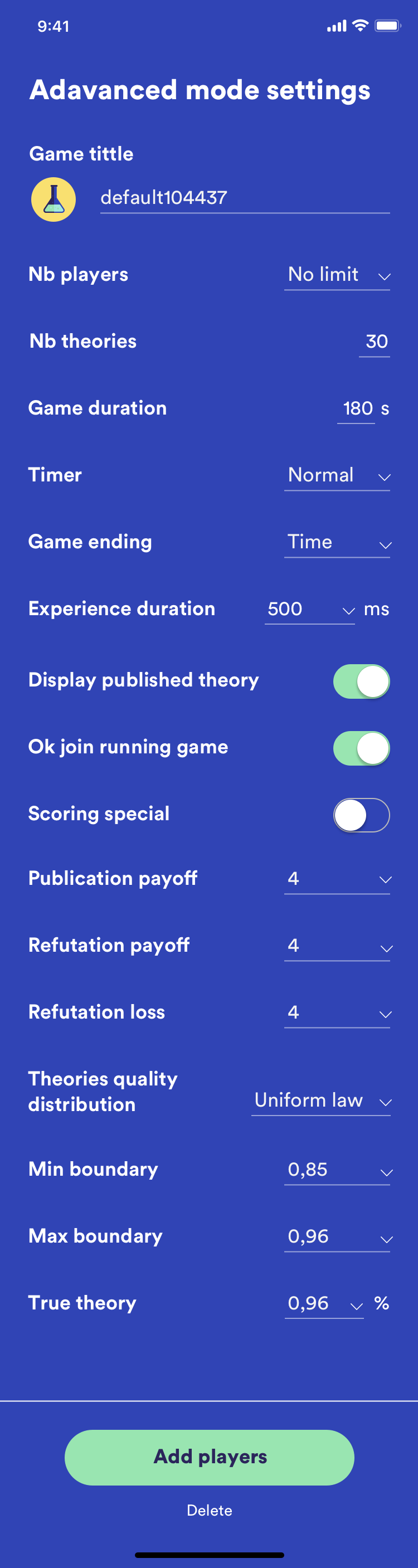Enable the Scoring special switch

[x=361, y=815]
